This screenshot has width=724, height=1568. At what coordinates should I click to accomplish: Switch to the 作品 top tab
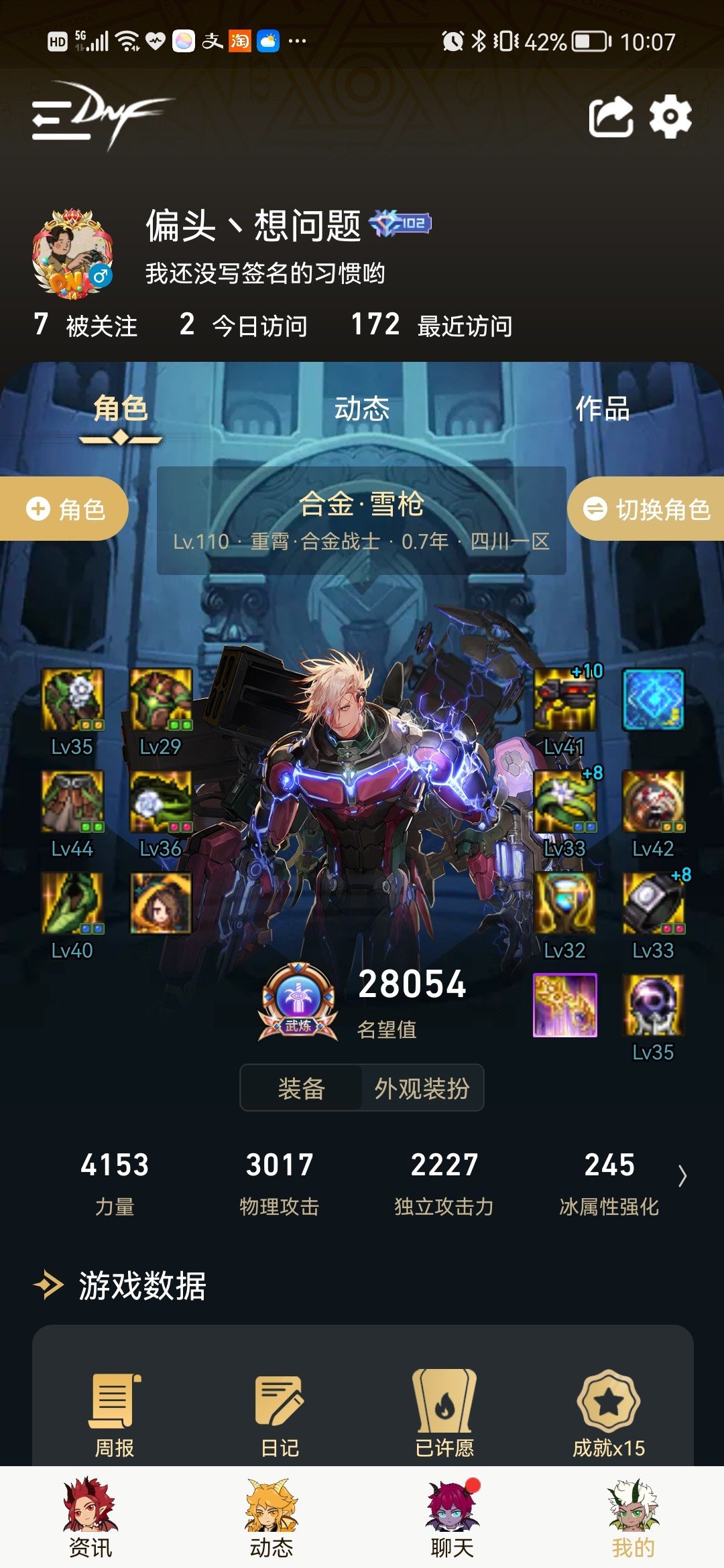coord(602,409)
